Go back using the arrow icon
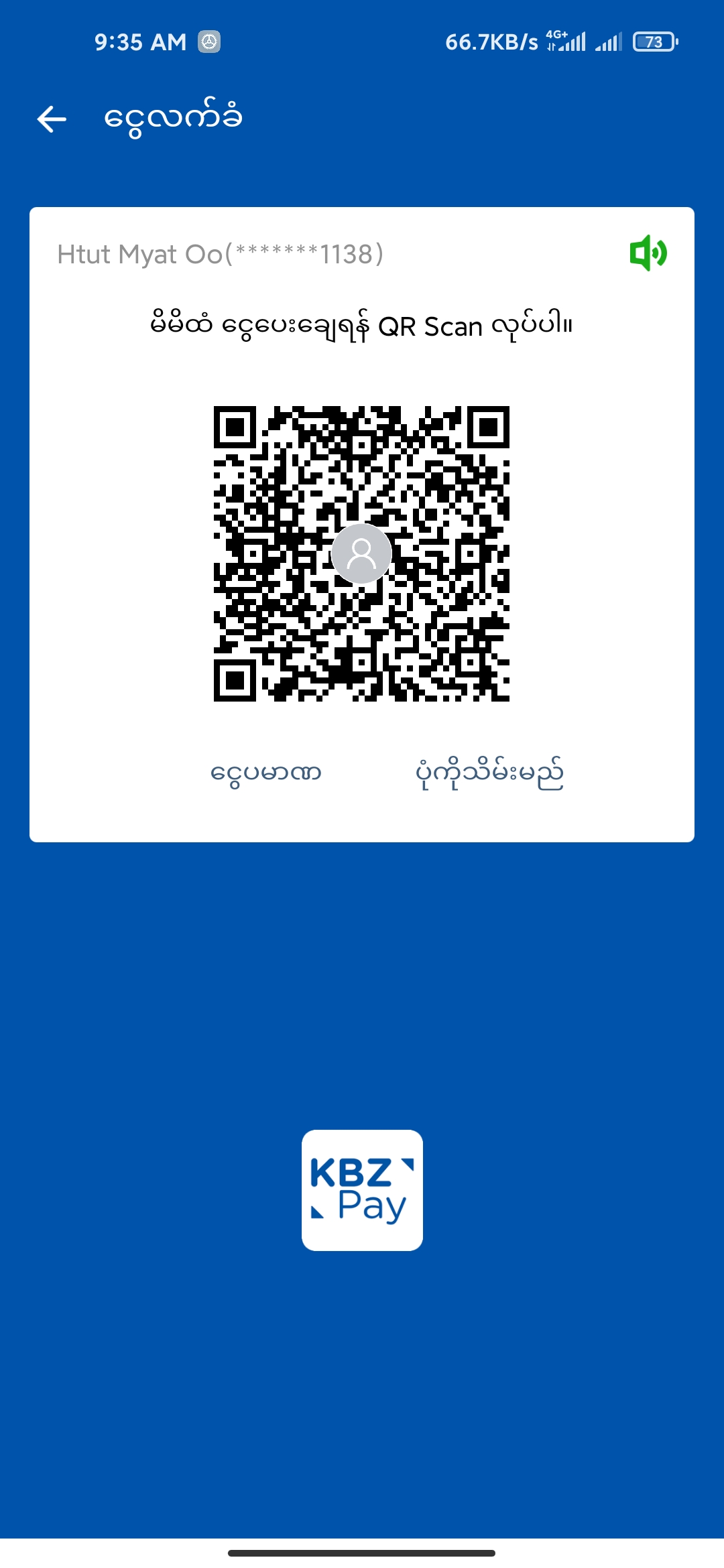This screenshot has height=1568, width=724. pyautogui.click(x=52, y=119)
